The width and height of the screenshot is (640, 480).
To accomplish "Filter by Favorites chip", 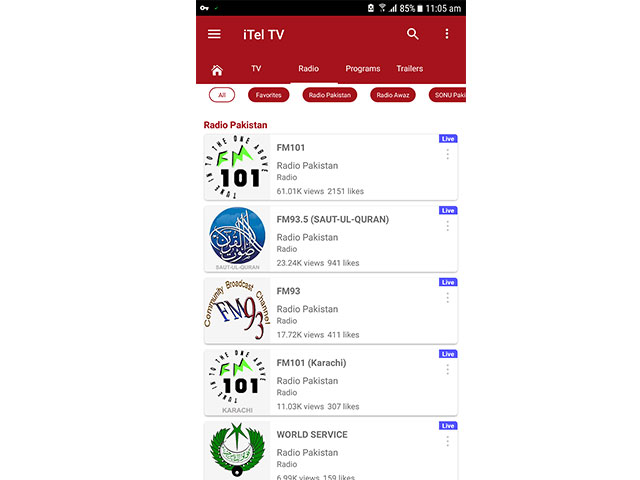I will pos(268,95).
